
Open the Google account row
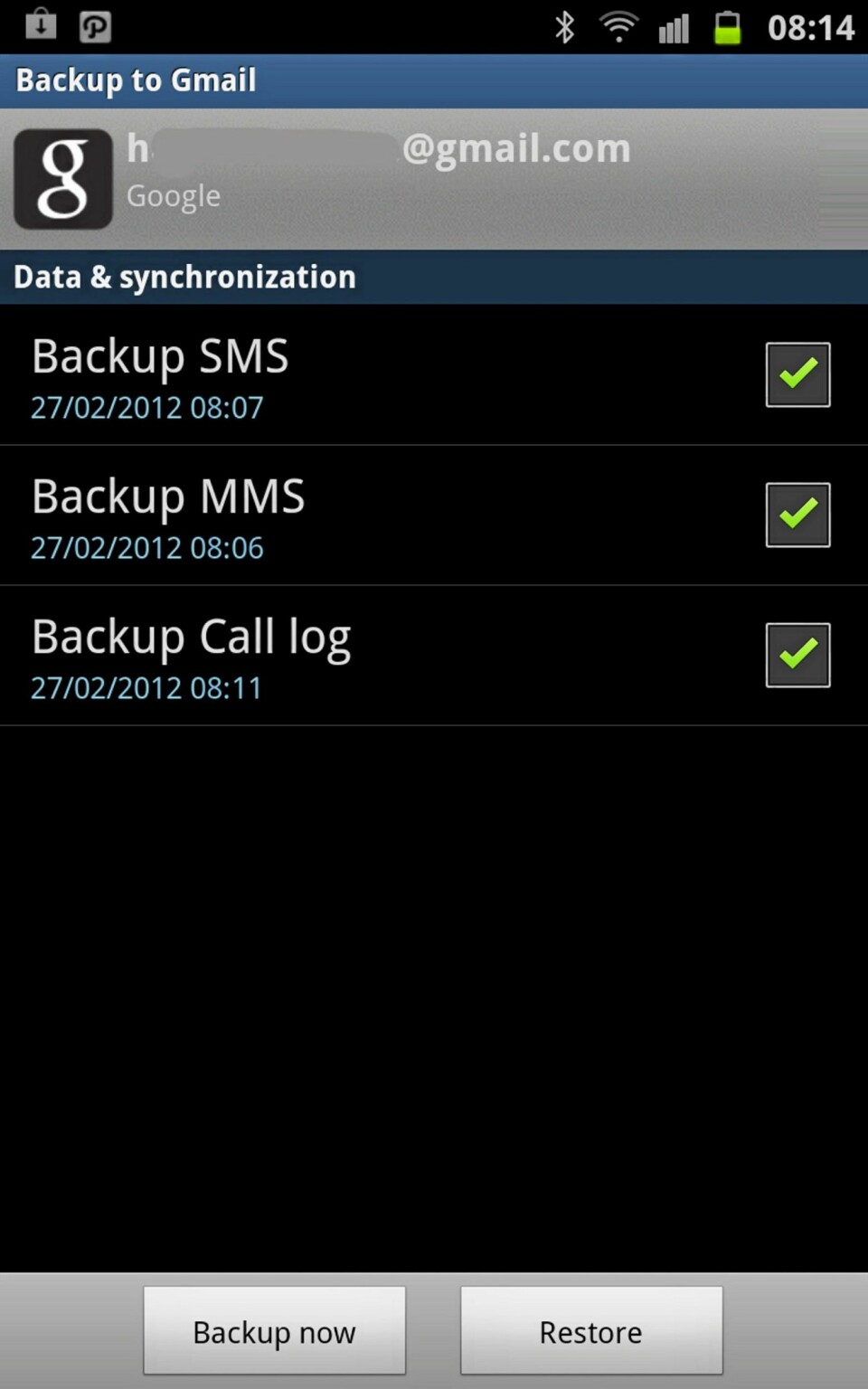click(434, 178)
